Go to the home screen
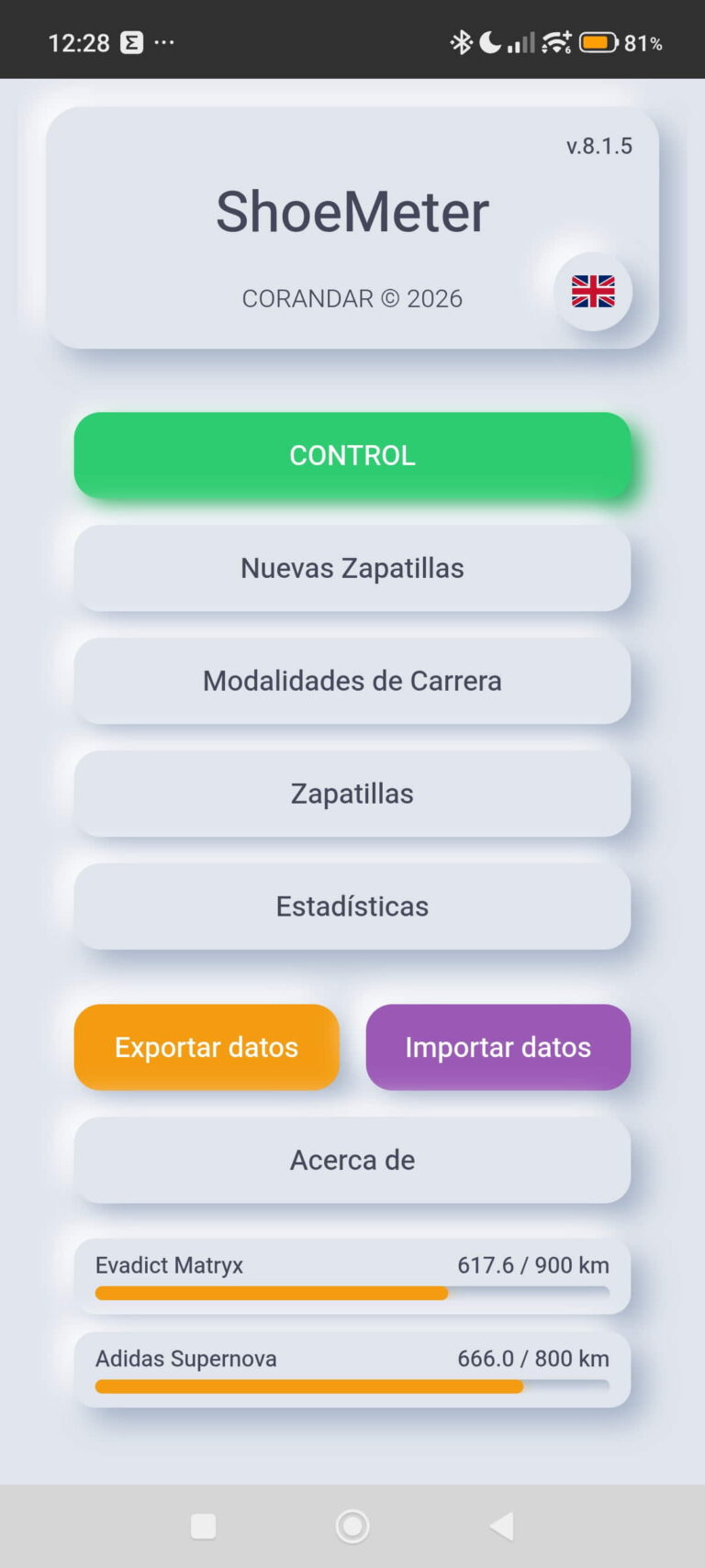The height and width of the screenshot is (1568, 705). click(352, 1527)
